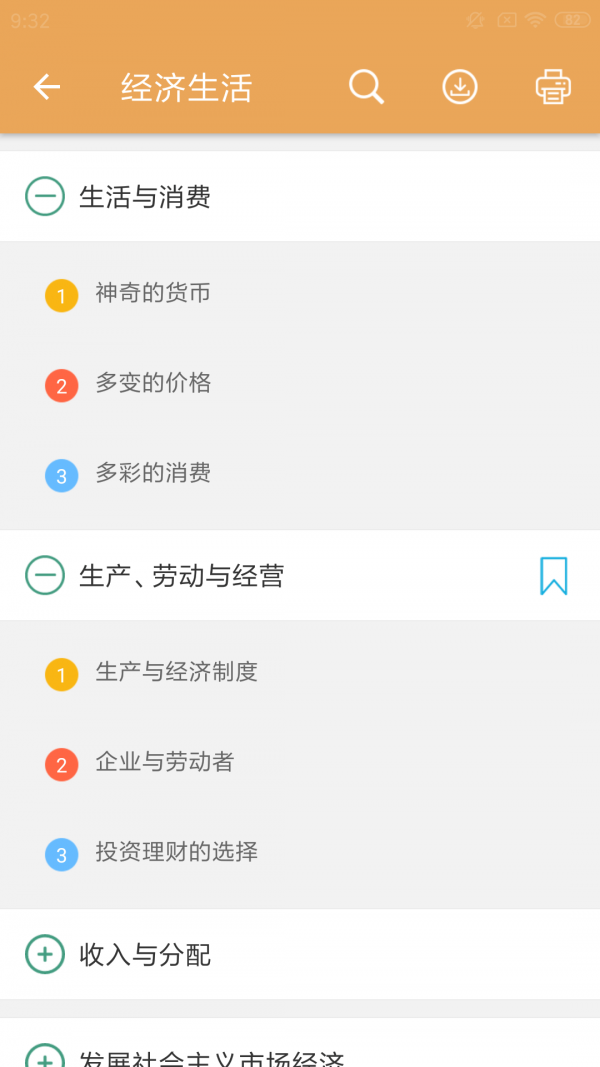Tap the print icon in the app bar
The width and height of the screenshot is (600, 1067).
click(553, 87)
